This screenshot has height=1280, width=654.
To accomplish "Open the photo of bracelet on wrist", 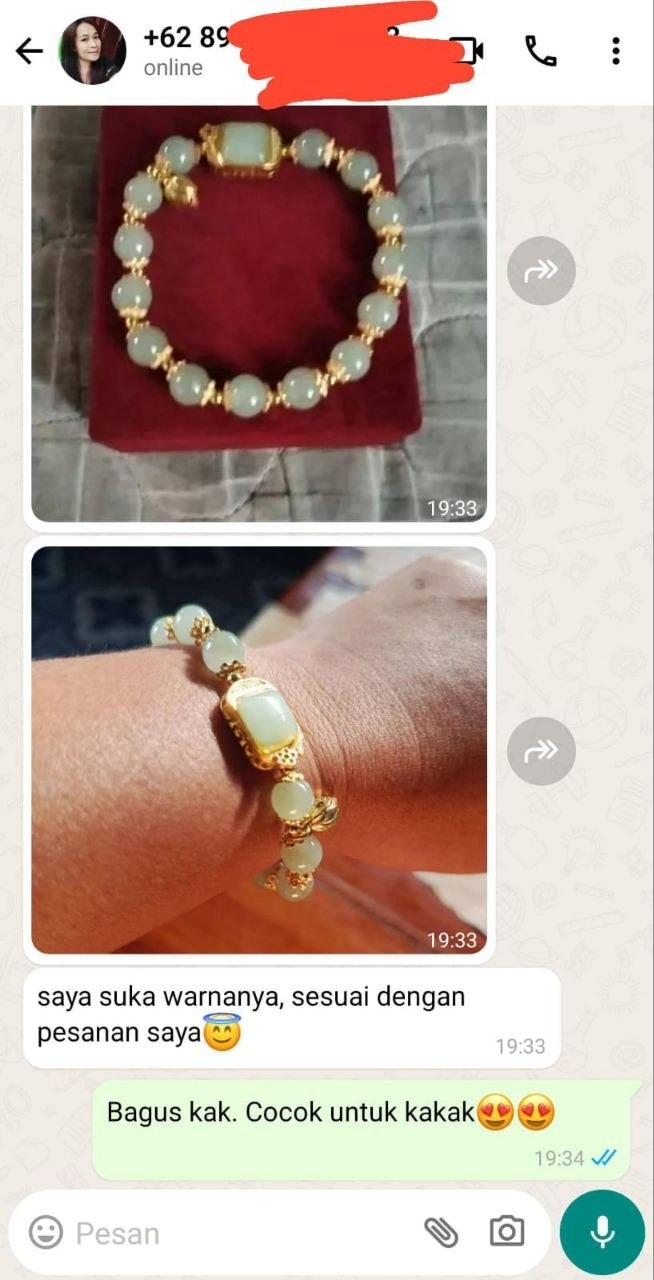I will click(259, 750).
